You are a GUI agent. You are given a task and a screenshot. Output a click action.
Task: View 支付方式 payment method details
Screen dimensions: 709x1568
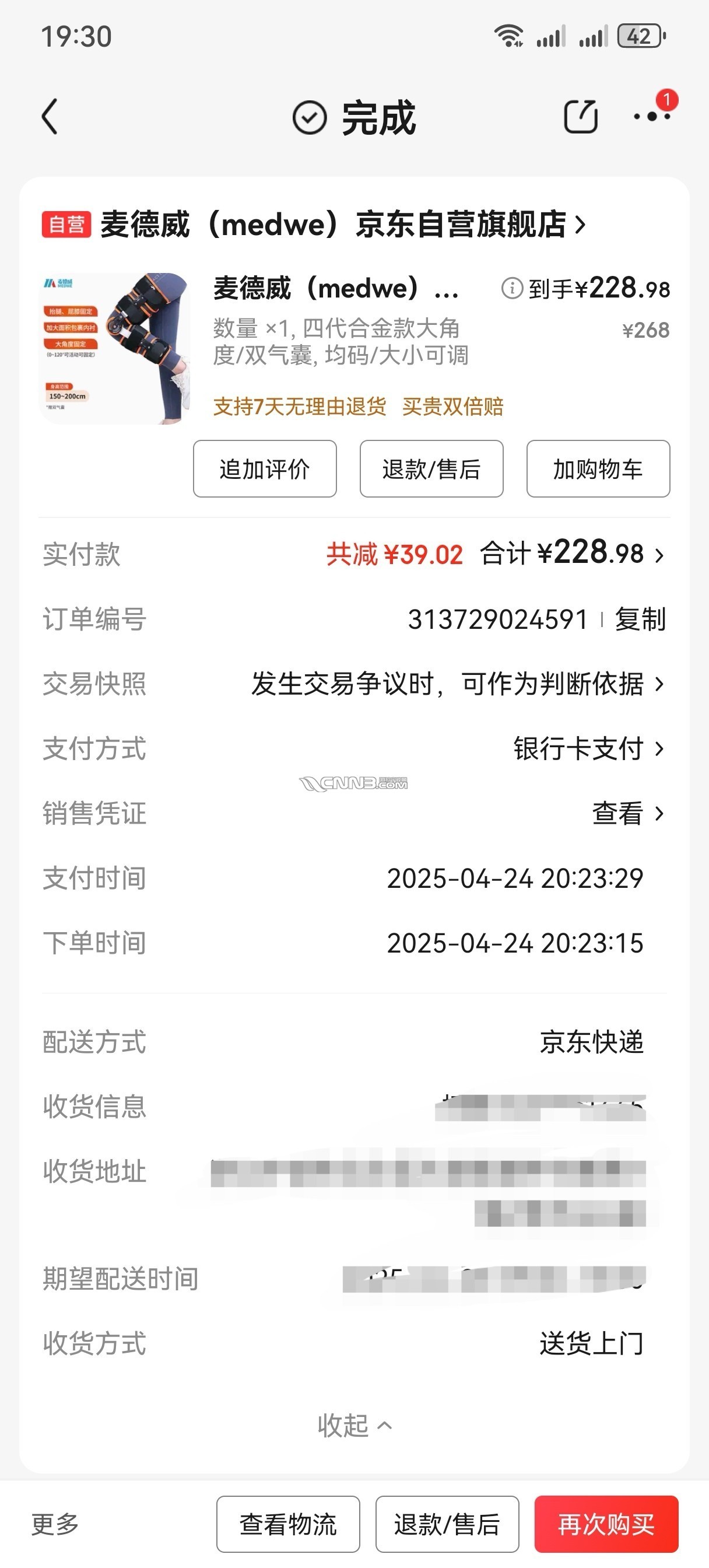coord(588,748)
